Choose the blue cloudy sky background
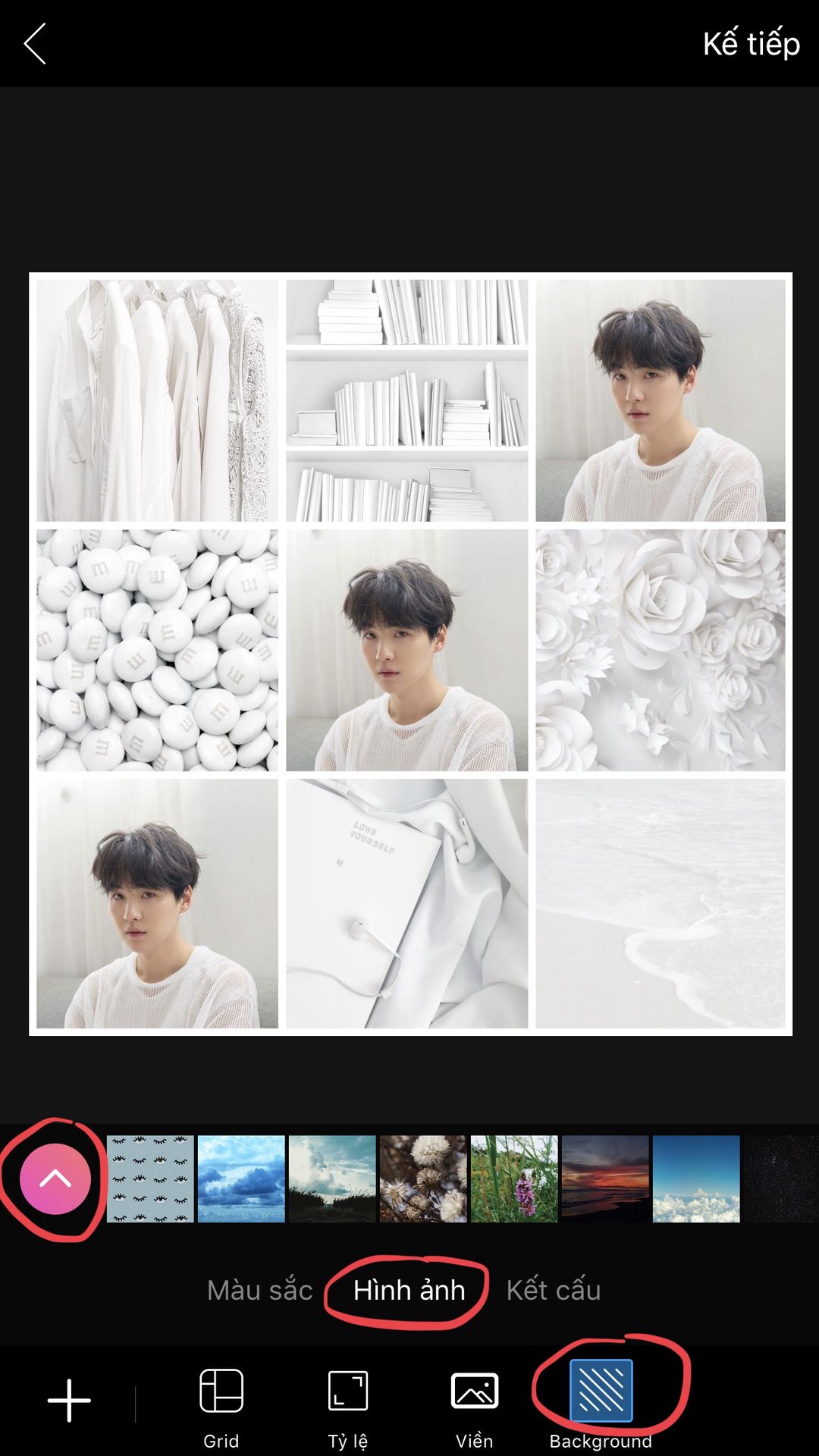The height and width of the screenshot is (1456, 819). click(x=241, y=1178)
